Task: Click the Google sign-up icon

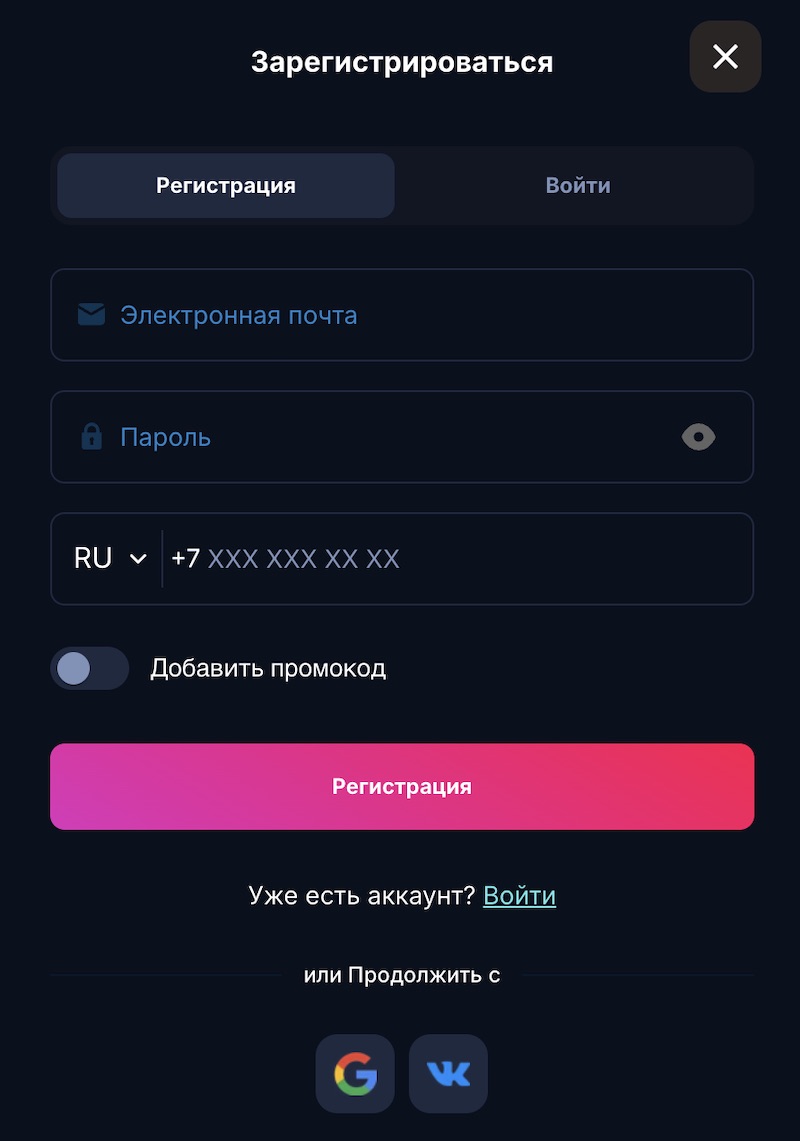Action: coord(355,1074)
